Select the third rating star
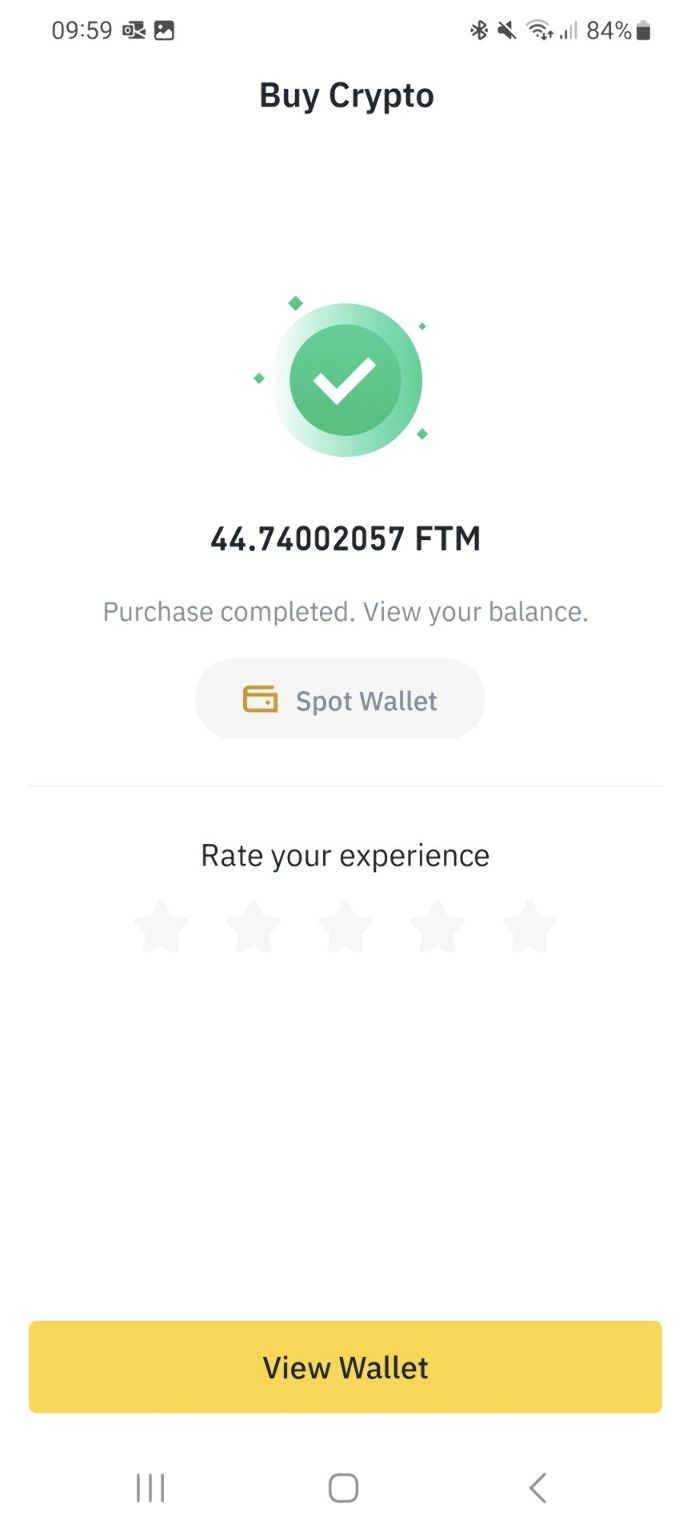691x1536 pixels. pos(345,926)
